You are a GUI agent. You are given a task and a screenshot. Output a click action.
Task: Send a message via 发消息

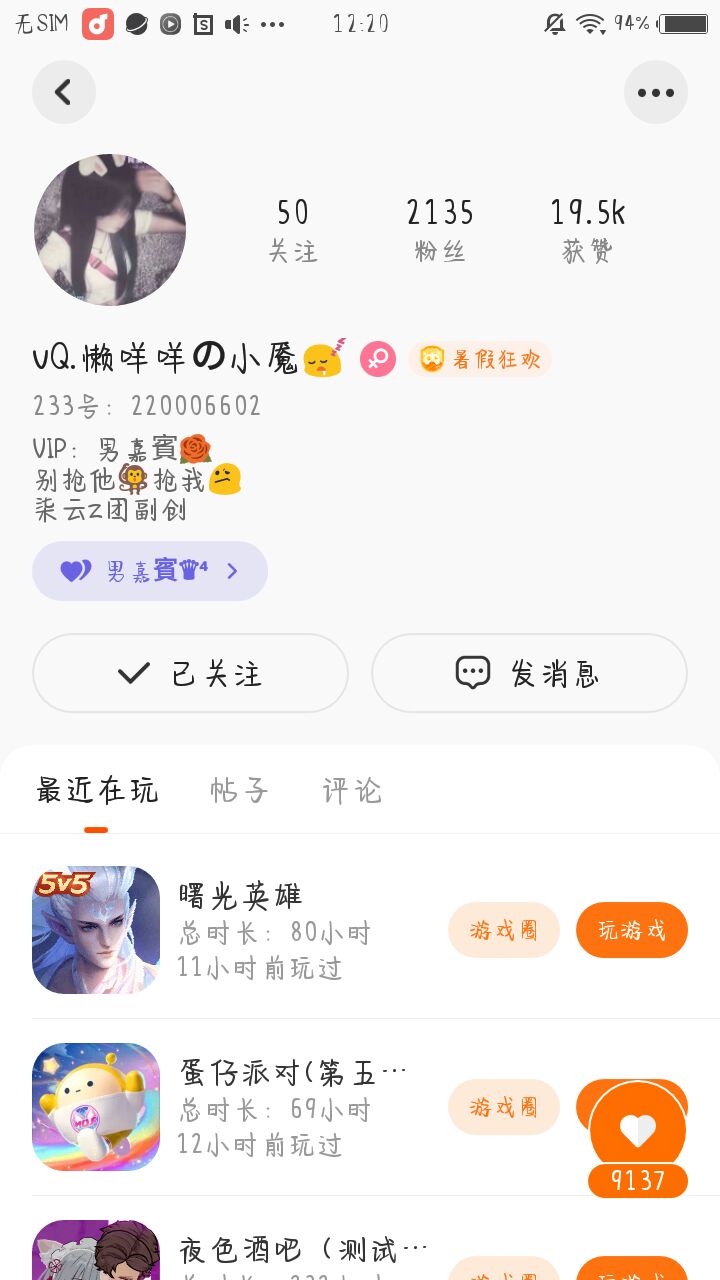(x=529, y=673)
